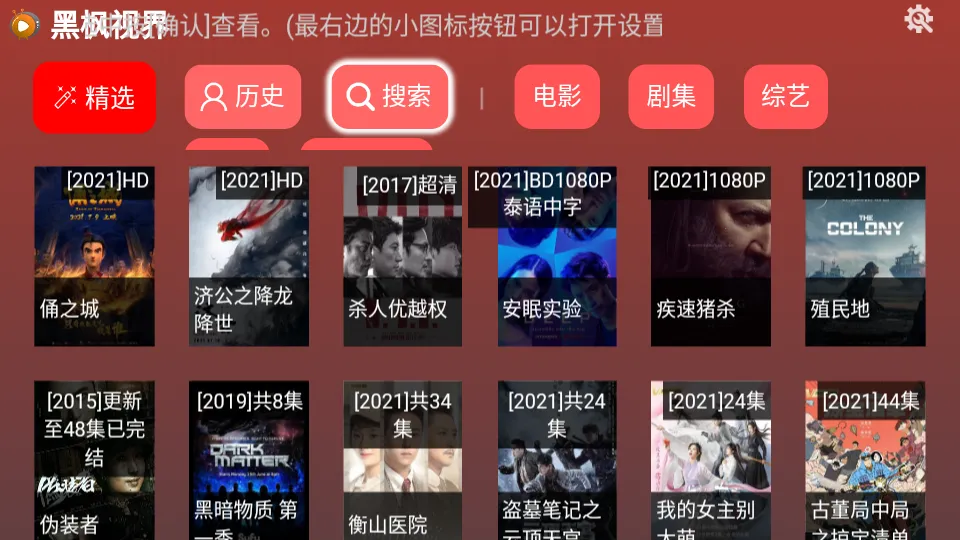Open the movie 济公之降龙降世

(249, 257)
